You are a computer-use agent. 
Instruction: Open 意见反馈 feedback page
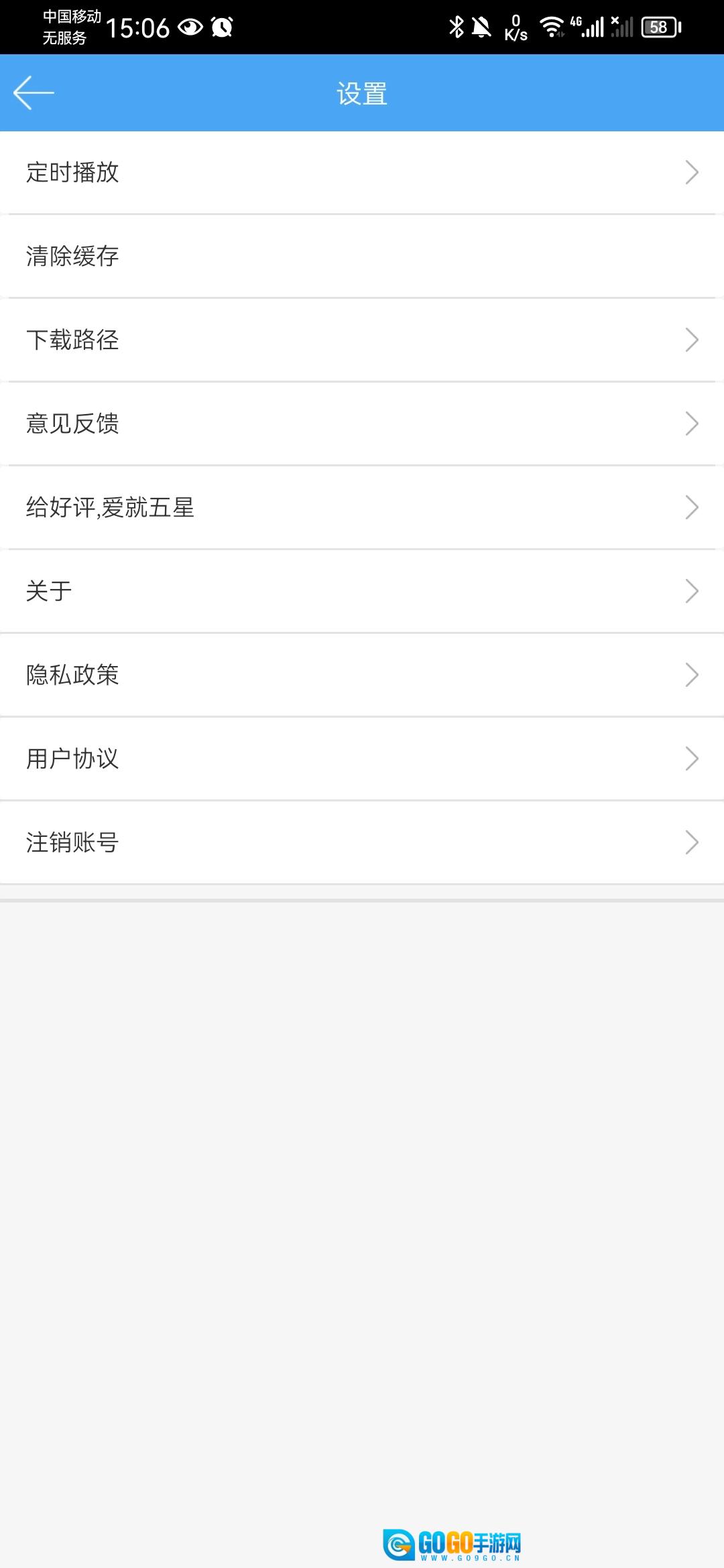click(x=362, y=424)
